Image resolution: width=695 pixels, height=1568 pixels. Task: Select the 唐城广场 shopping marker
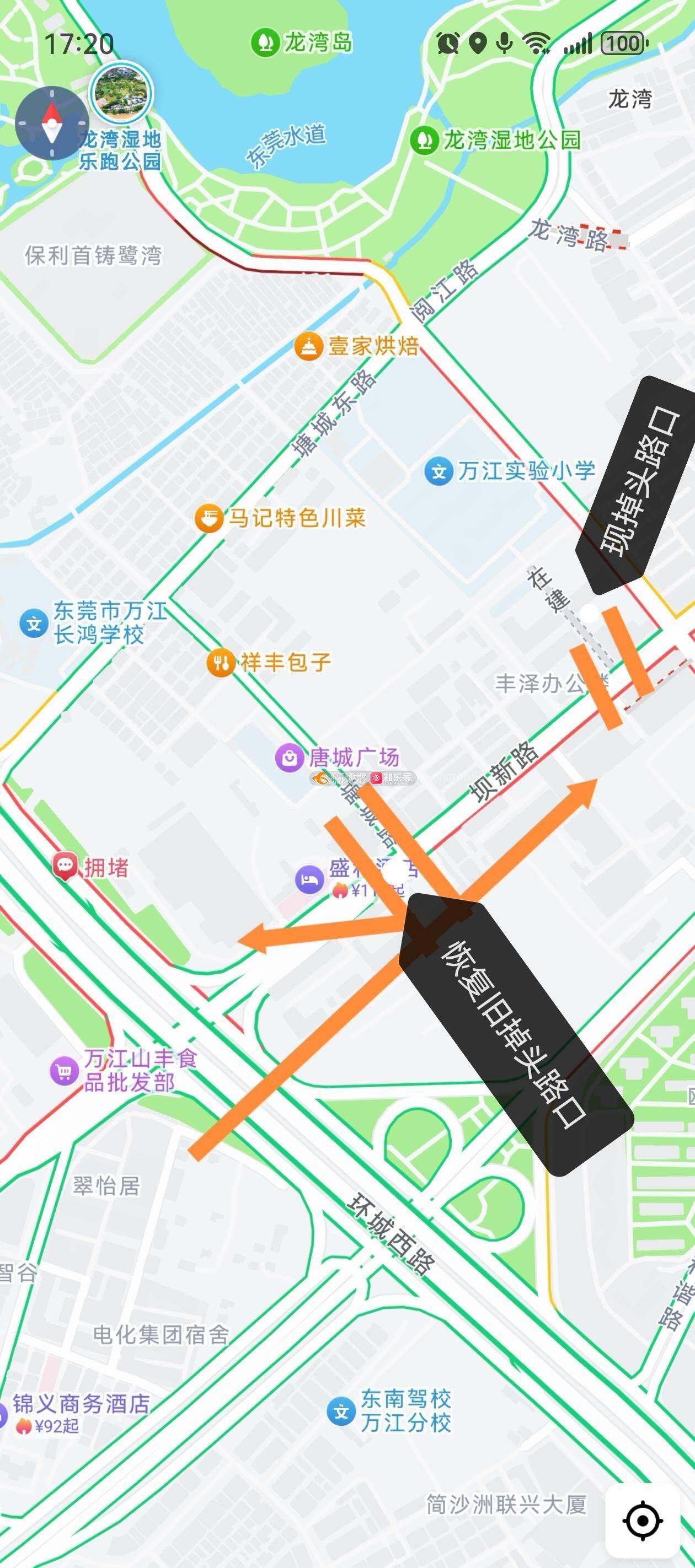click(290, 758)
